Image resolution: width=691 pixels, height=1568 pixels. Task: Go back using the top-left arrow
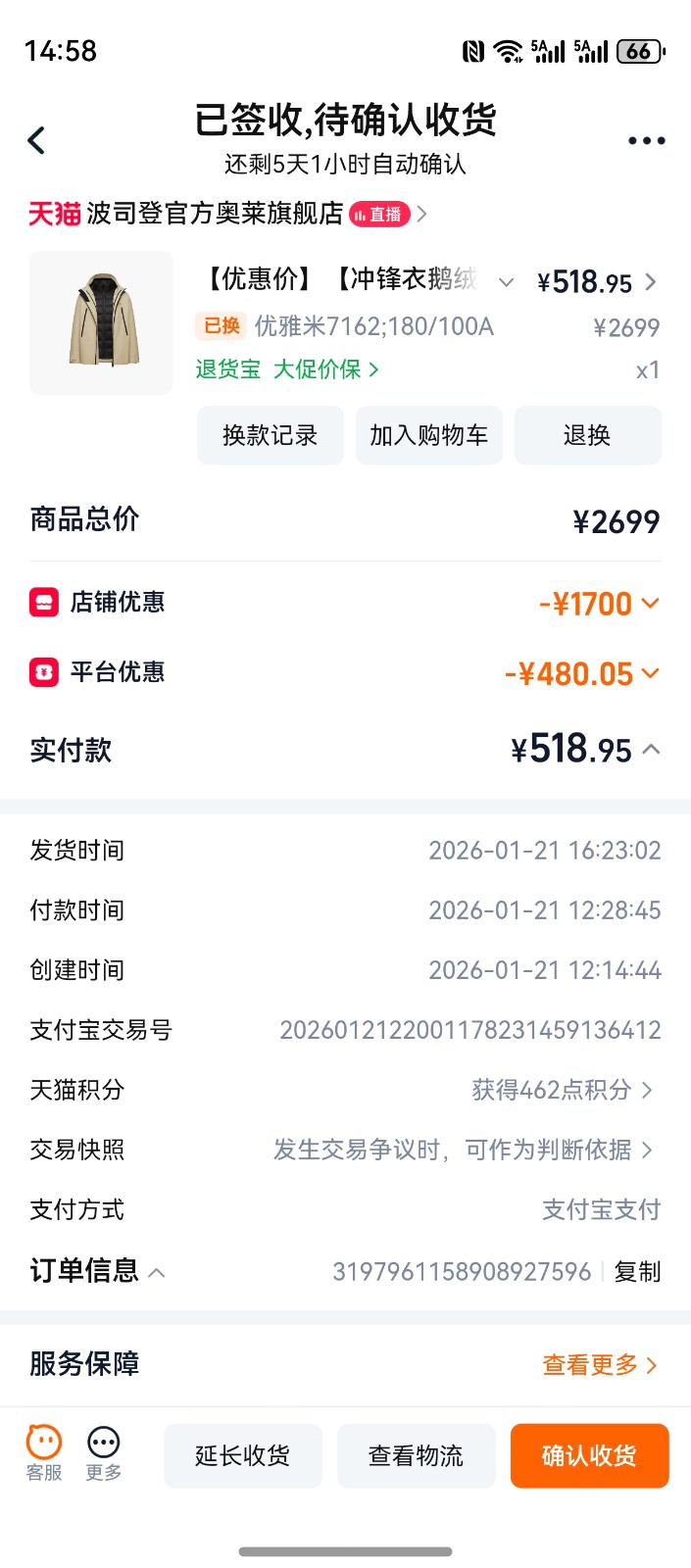coord(37,140)
